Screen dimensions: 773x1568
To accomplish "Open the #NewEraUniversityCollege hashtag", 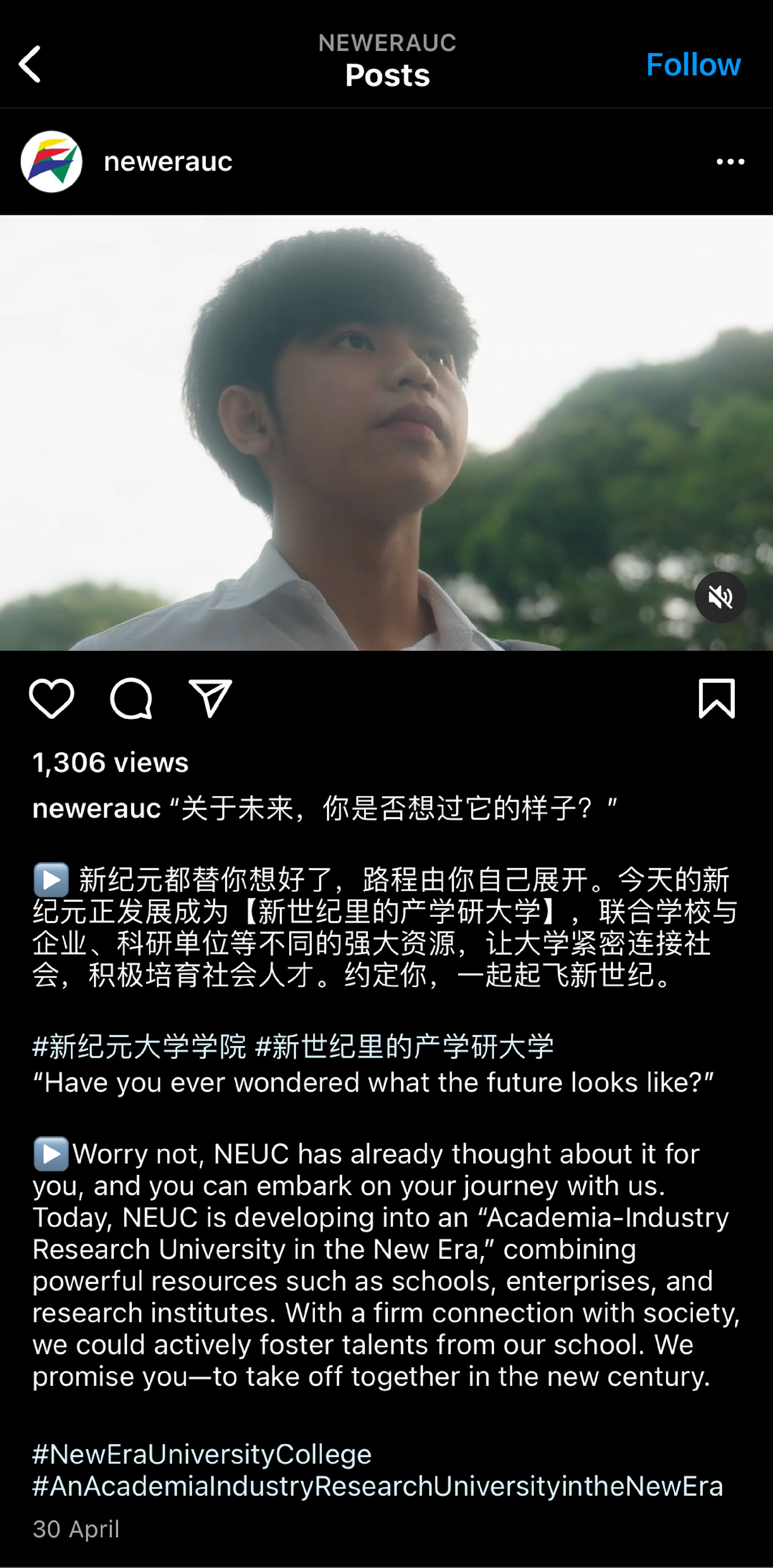I will tap(201, 1454).
